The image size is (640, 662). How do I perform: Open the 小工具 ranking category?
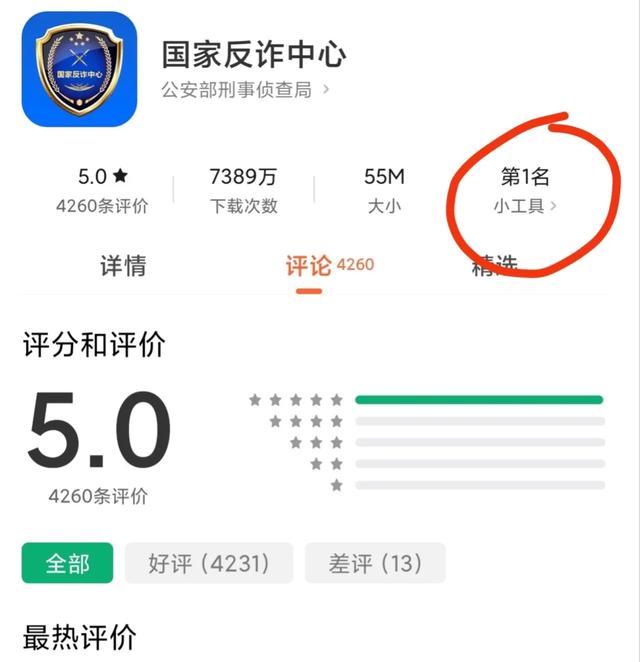[524, 206]
